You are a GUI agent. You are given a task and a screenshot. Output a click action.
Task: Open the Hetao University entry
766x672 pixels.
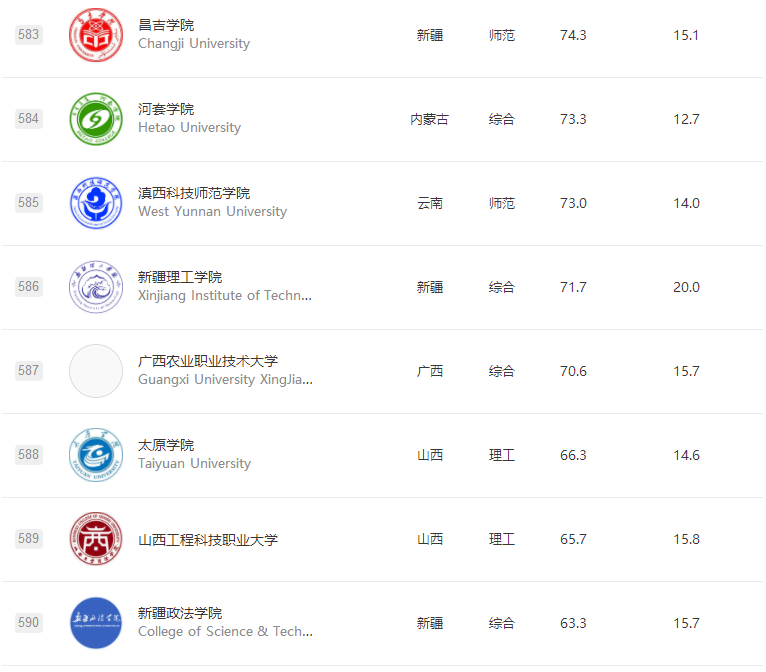tap(166, 109)
